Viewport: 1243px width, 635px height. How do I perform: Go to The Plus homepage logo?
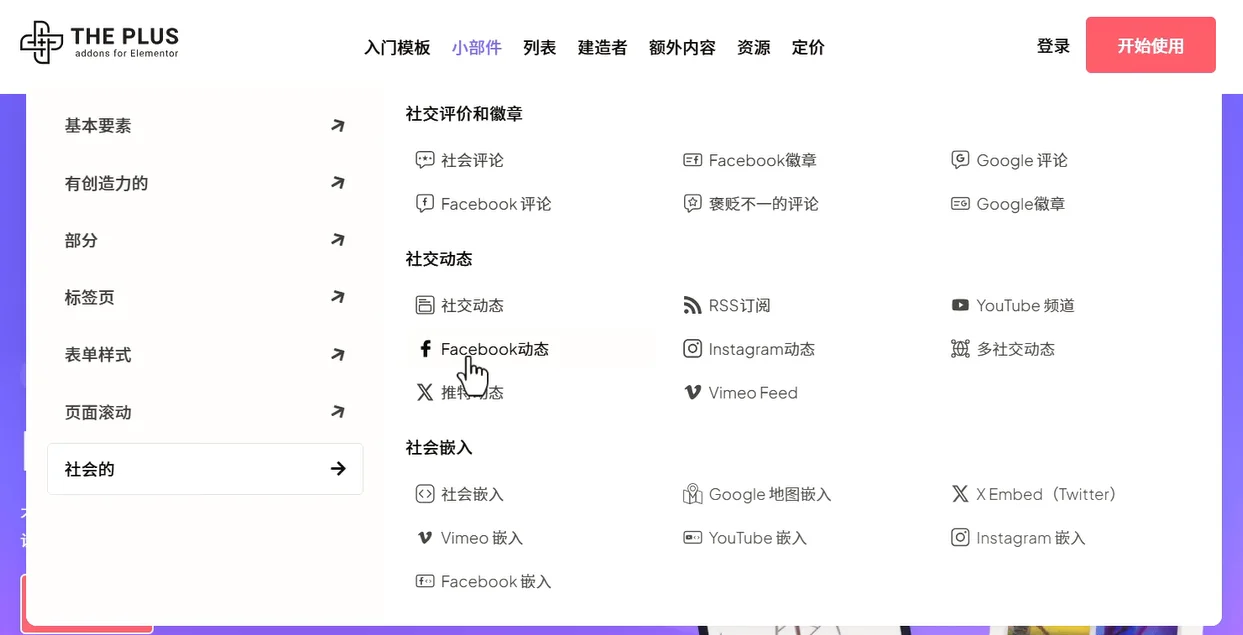99,43
